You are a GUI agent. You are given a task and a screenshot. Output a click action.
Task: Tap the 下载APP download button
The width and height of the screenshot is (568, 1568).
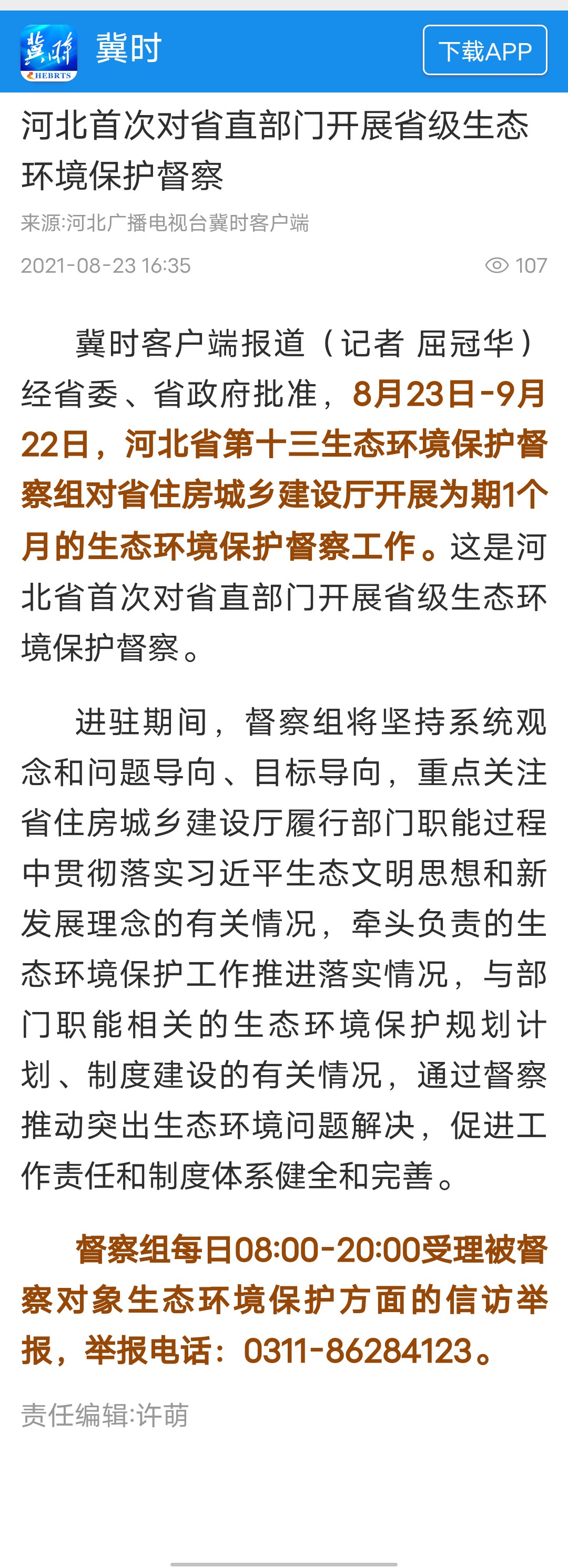pos(484,50)
